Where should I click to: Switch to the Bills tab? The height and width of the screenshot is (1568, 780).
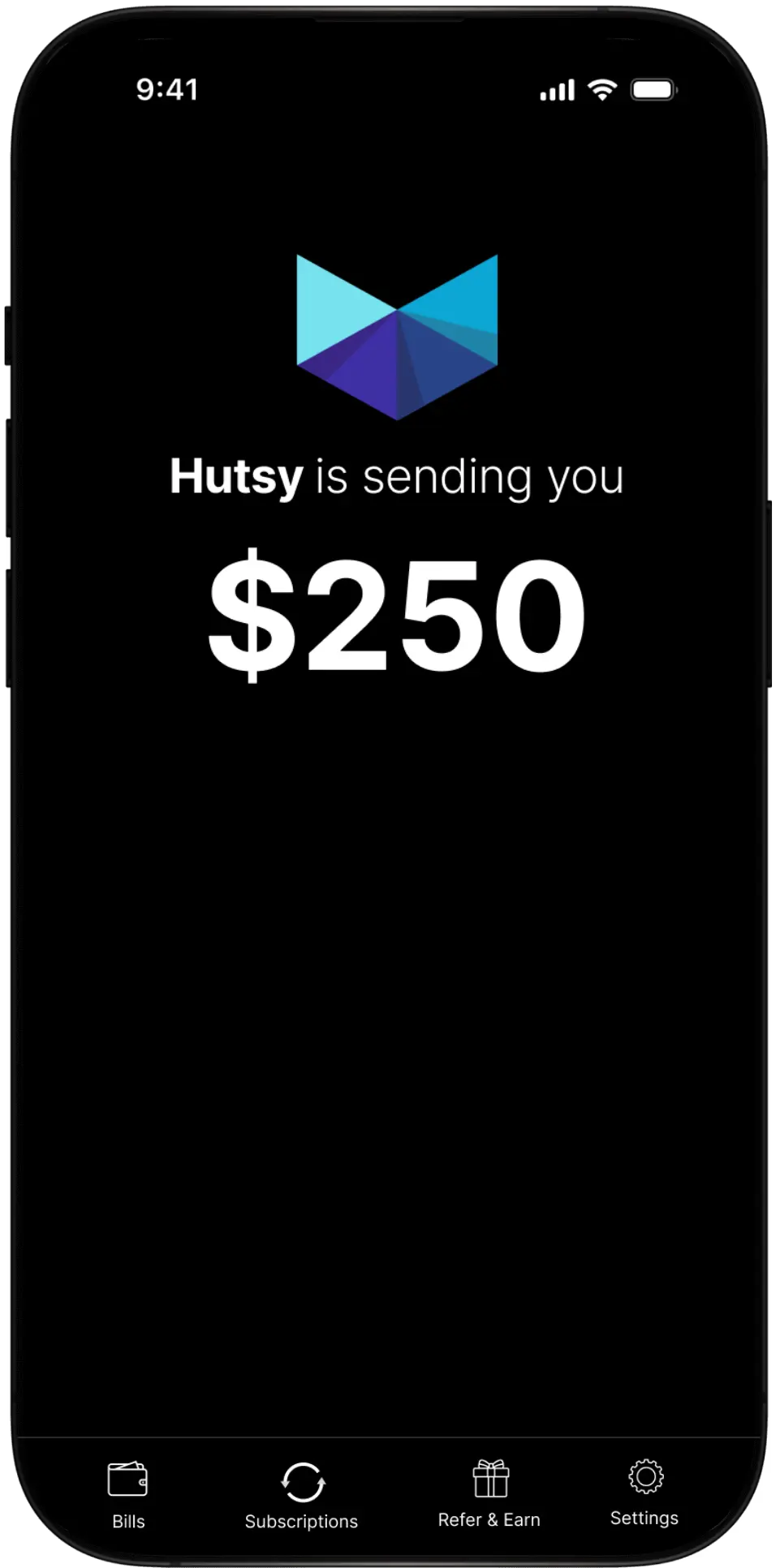[128, 1494]
